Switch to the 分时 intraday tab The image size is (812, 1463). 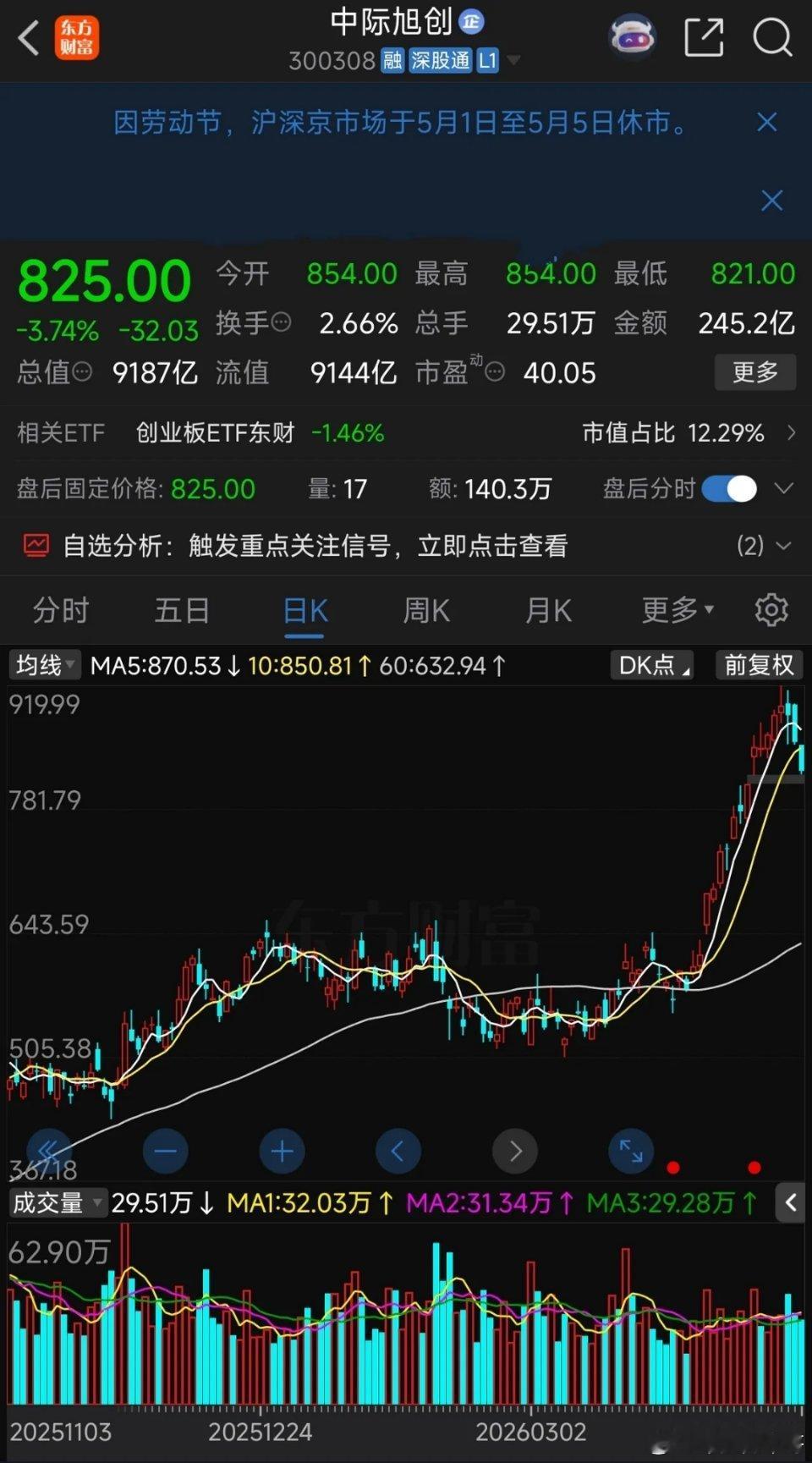click(60, 610)
